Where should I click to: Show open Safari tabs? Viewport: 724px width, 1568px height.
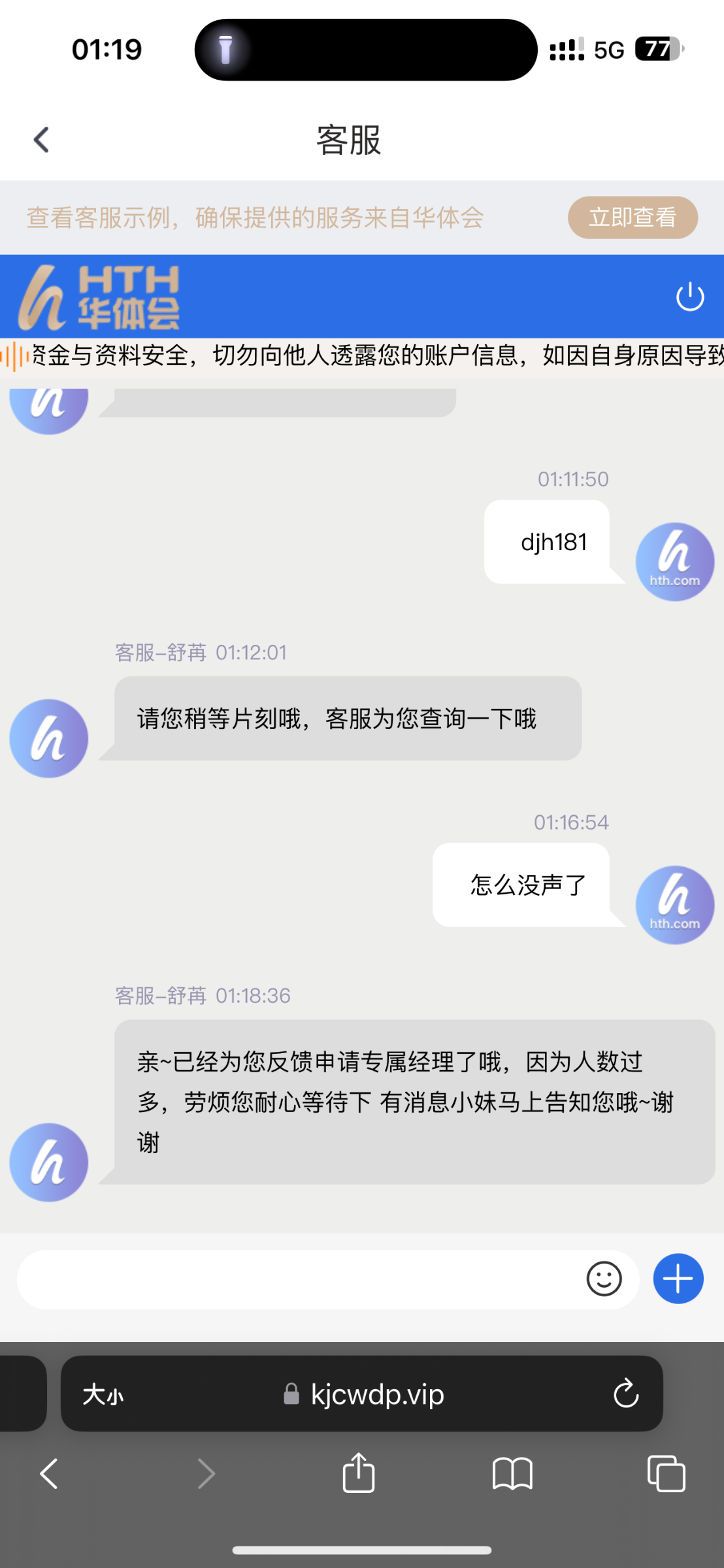tap(666, 1473)
